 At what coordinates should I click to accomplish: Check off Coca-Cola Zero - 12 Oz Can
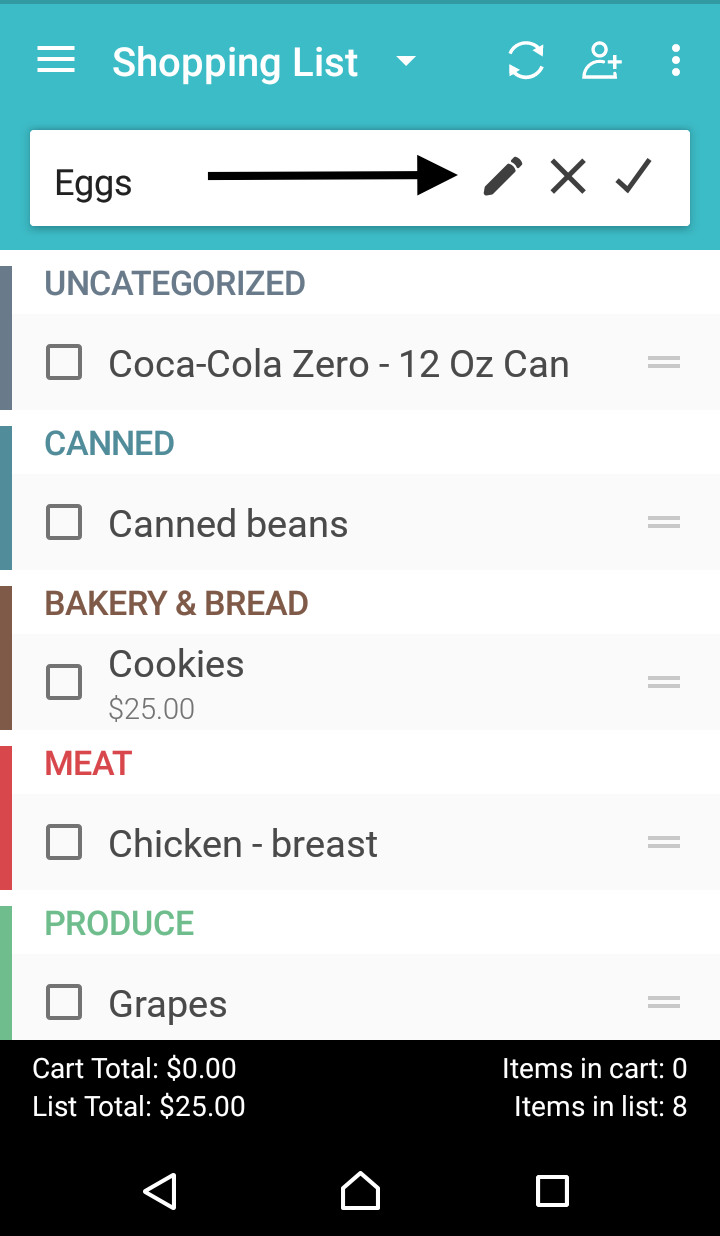pyautogui.click(x=64, y=362)
